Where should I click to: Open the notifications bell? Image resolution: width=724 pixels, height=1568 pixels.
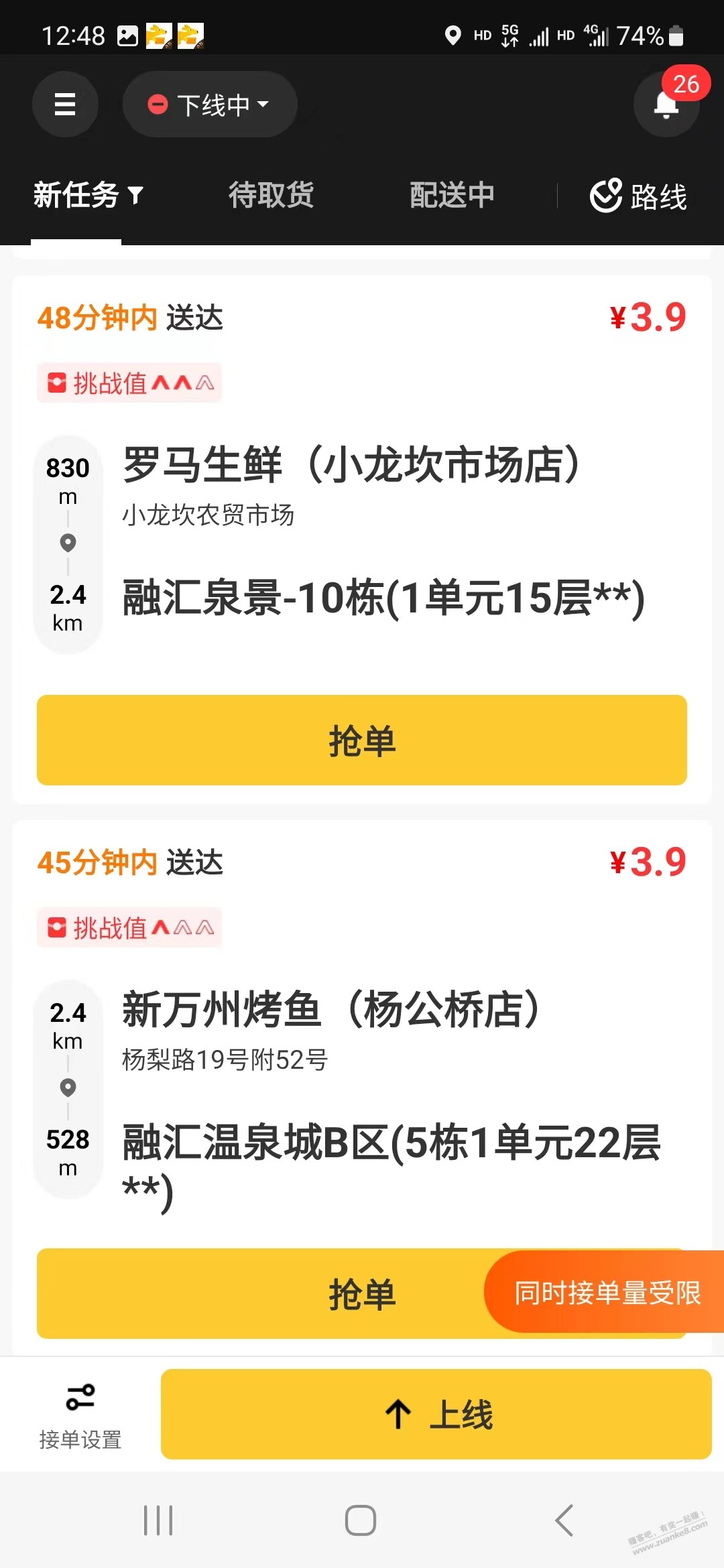click(x=666, y=105)
